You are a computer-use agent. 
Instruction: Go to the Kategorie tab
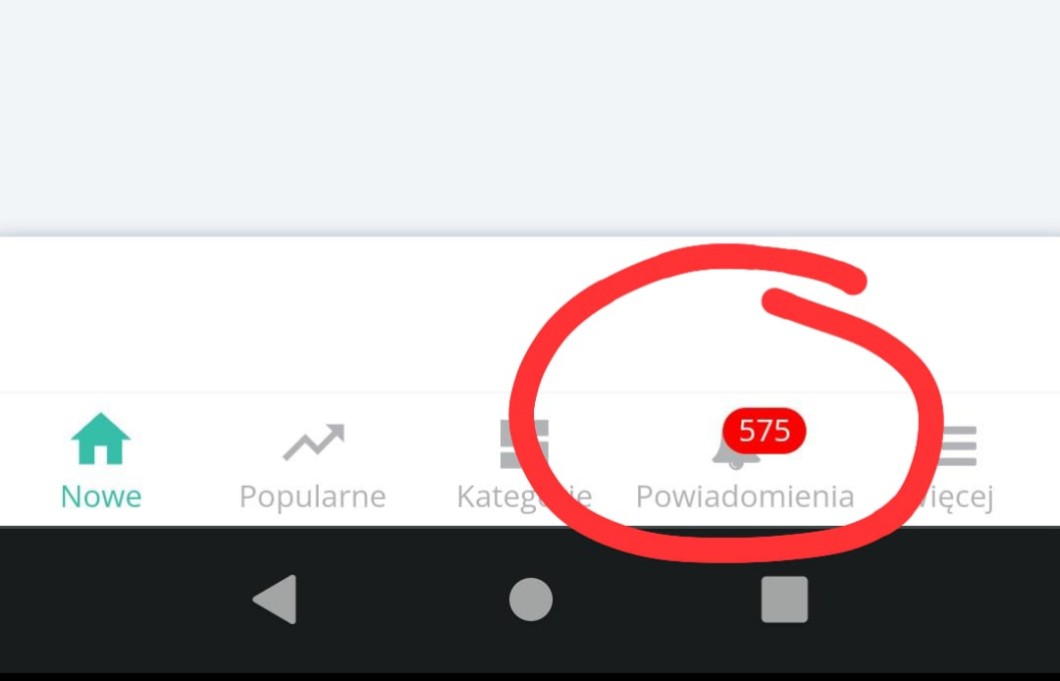[x=524, y=463]
